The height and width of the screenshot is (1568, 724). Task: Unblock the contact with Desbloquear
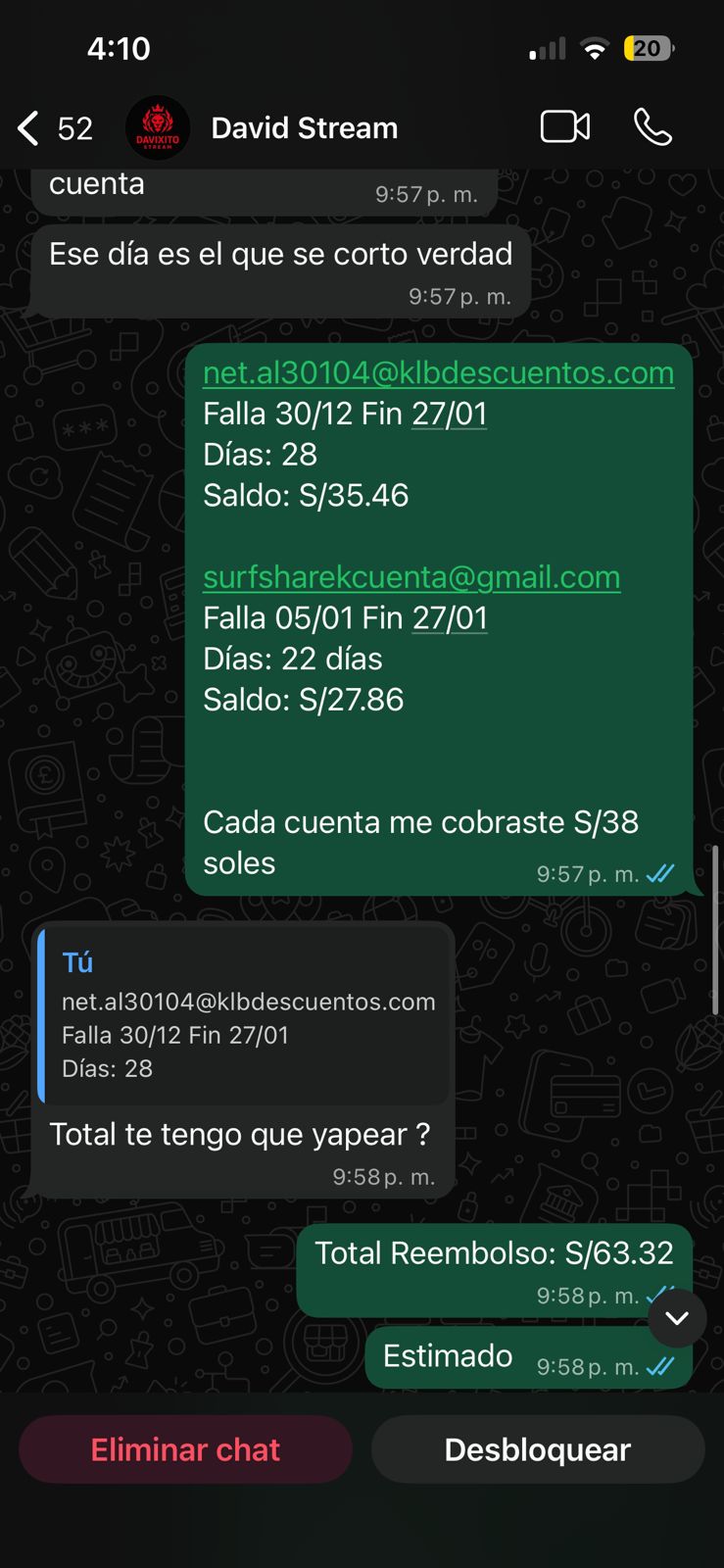538,1449
